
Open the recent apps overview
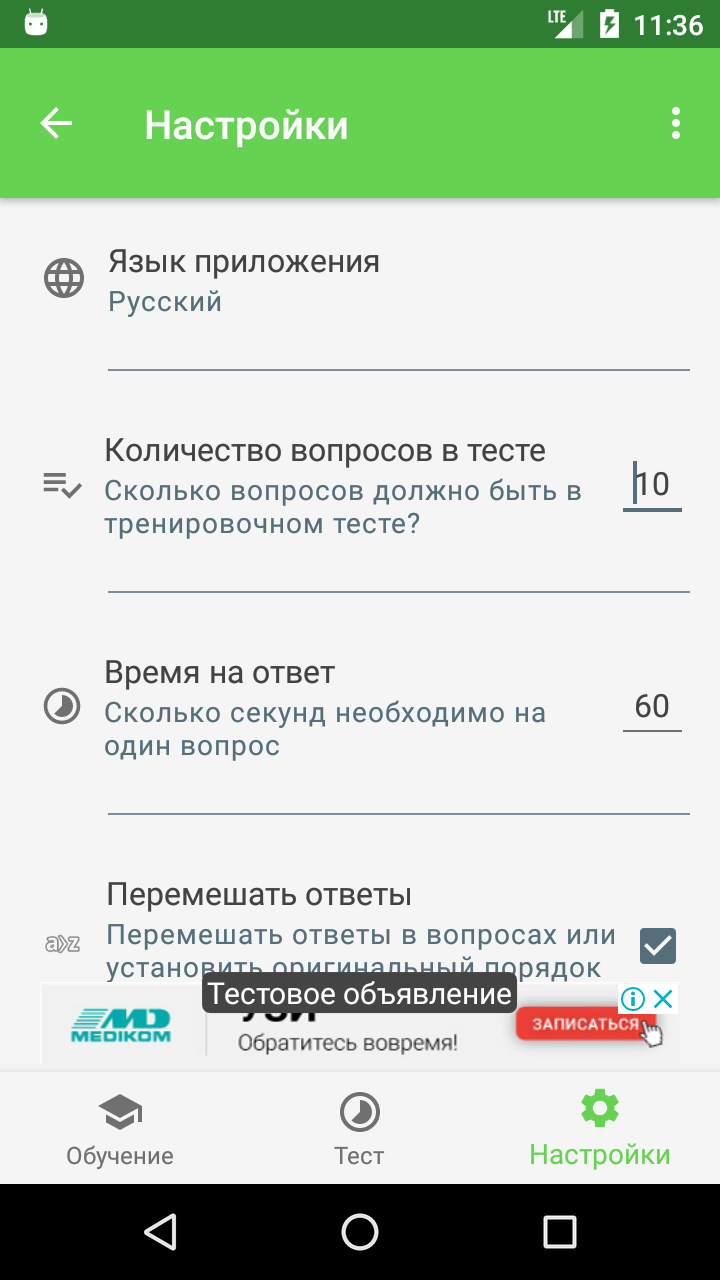coord(560,1232)
